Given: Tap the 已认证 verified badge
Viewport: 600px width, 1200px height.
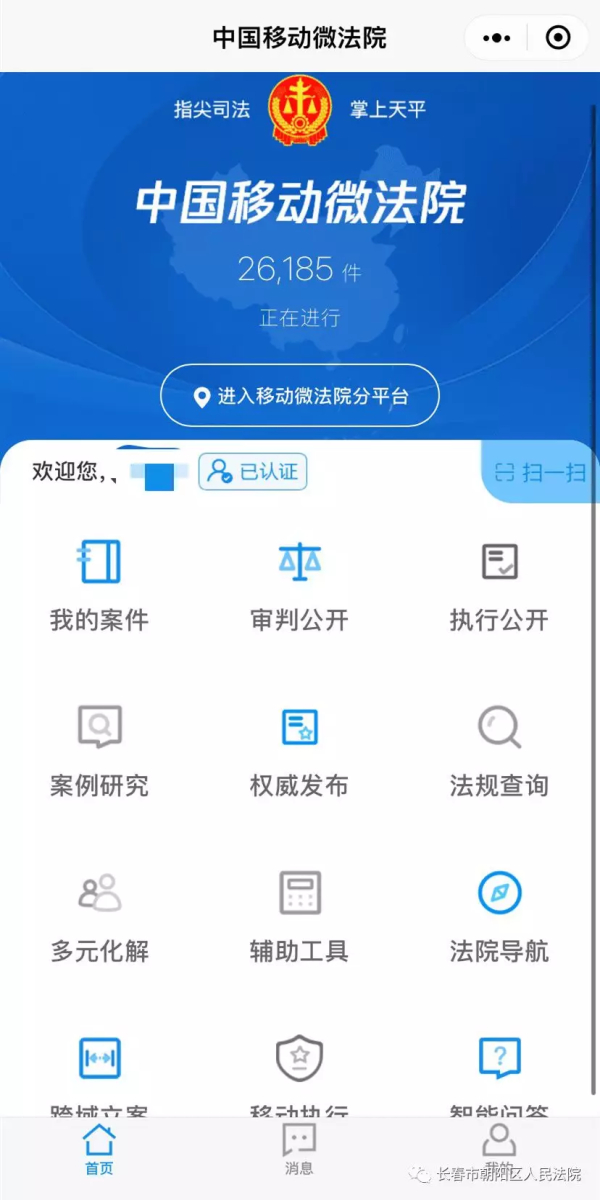Looking at the screenshot, I should 253,472.
